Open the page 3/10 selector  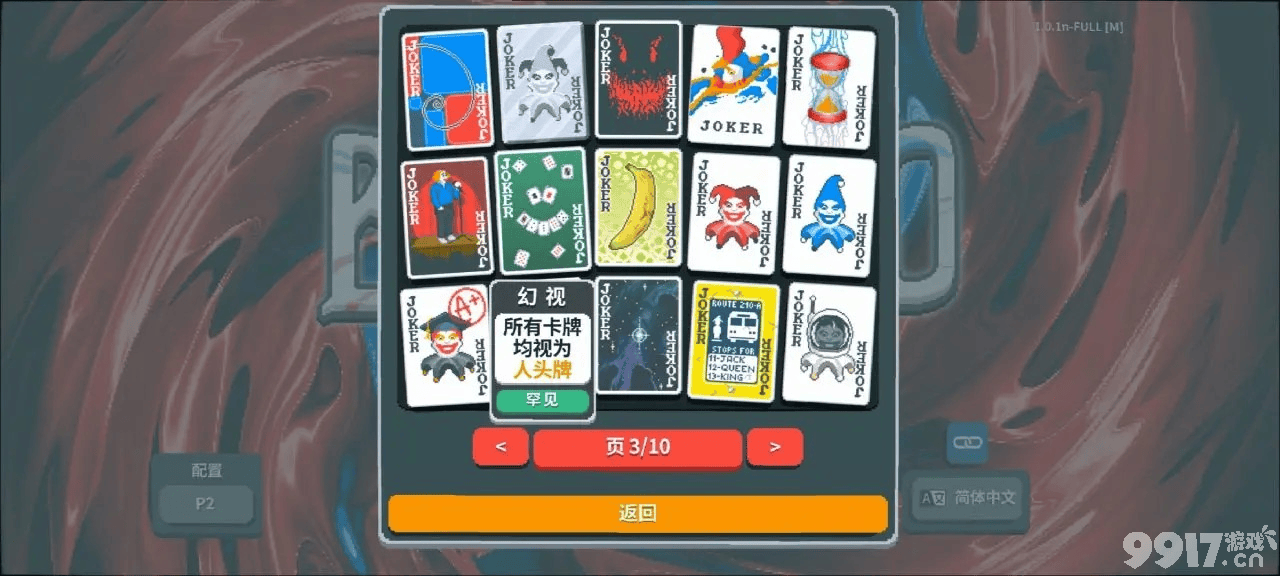pos(637,447)
